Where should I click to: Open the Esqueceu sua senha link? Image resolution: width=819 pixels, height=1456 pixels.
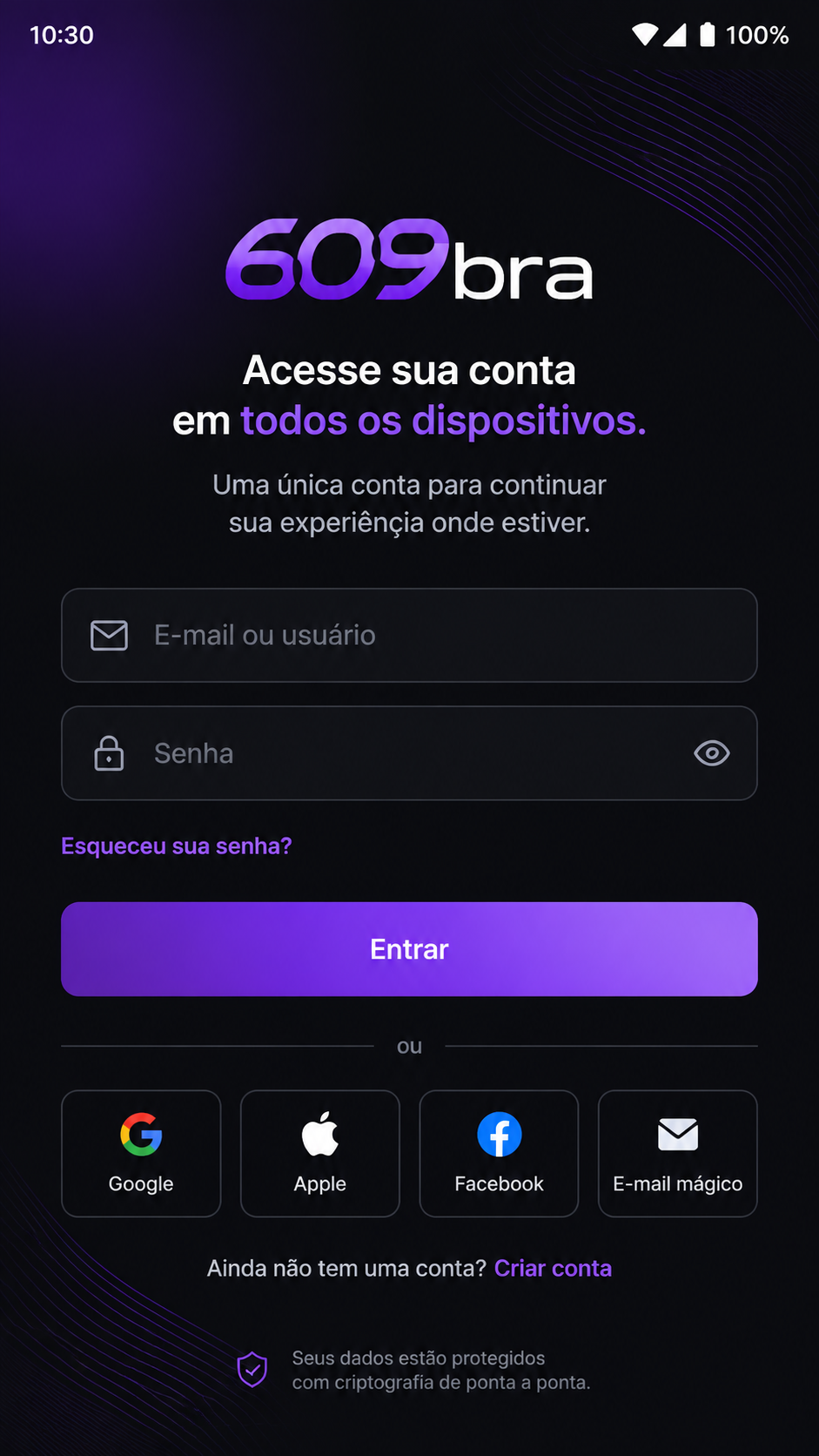click(x=177, y=846)
